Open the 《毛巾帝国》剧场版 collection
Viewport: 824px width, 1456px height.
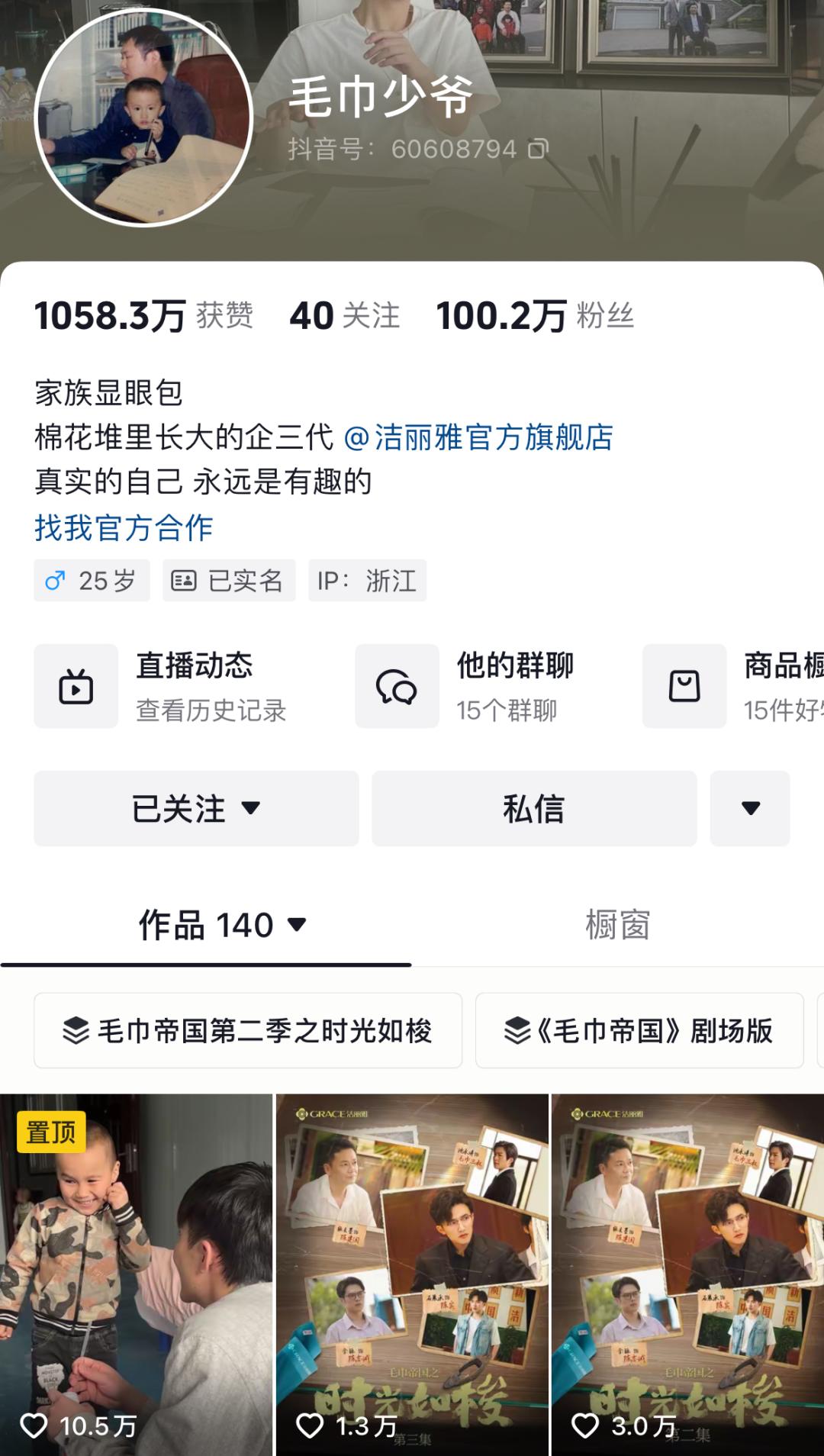pyautogui.click(x=639, y=1030)
